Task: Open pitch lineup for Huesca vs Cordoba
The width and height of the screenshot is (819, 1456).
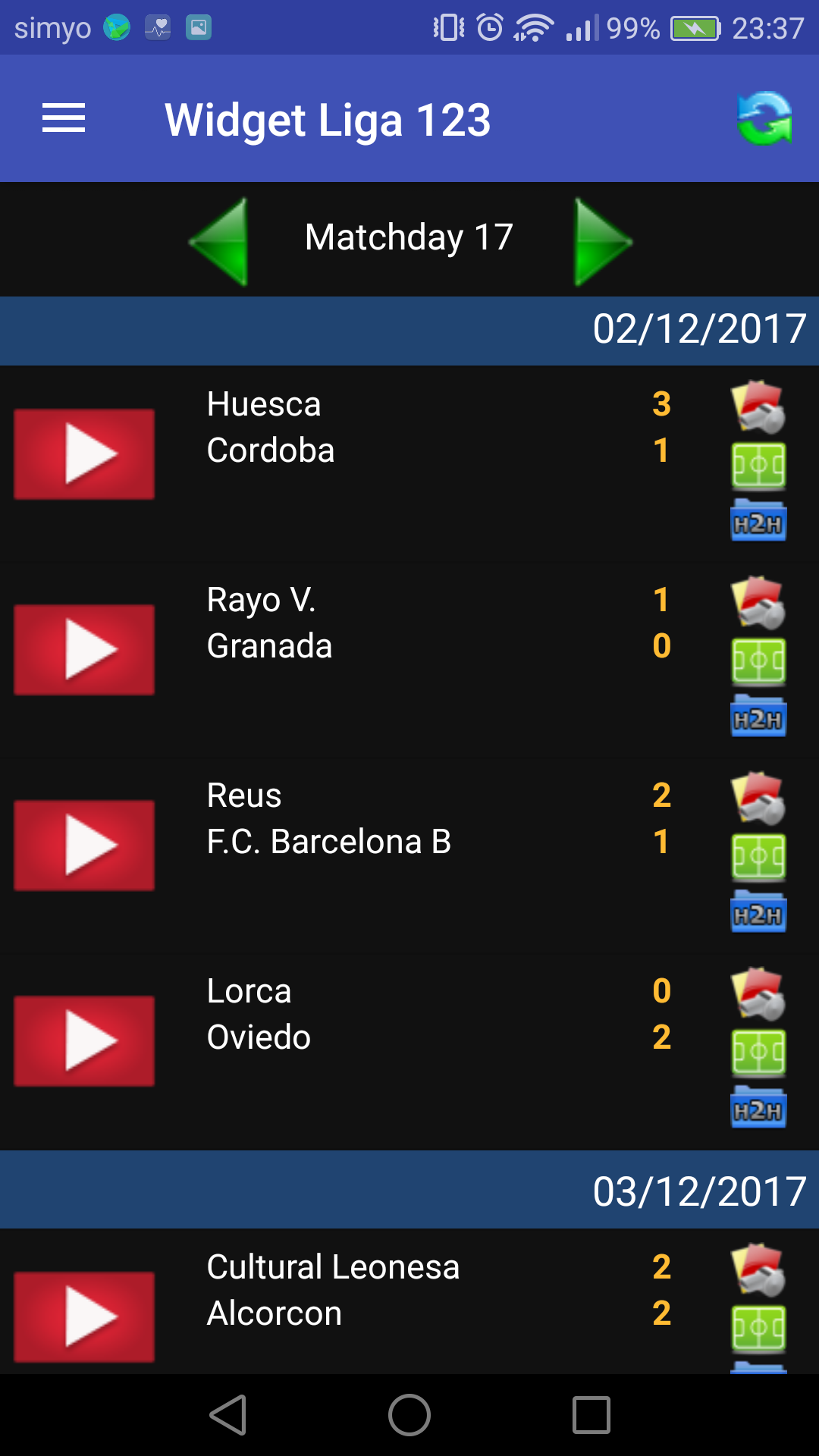Action: pos(758,466)
